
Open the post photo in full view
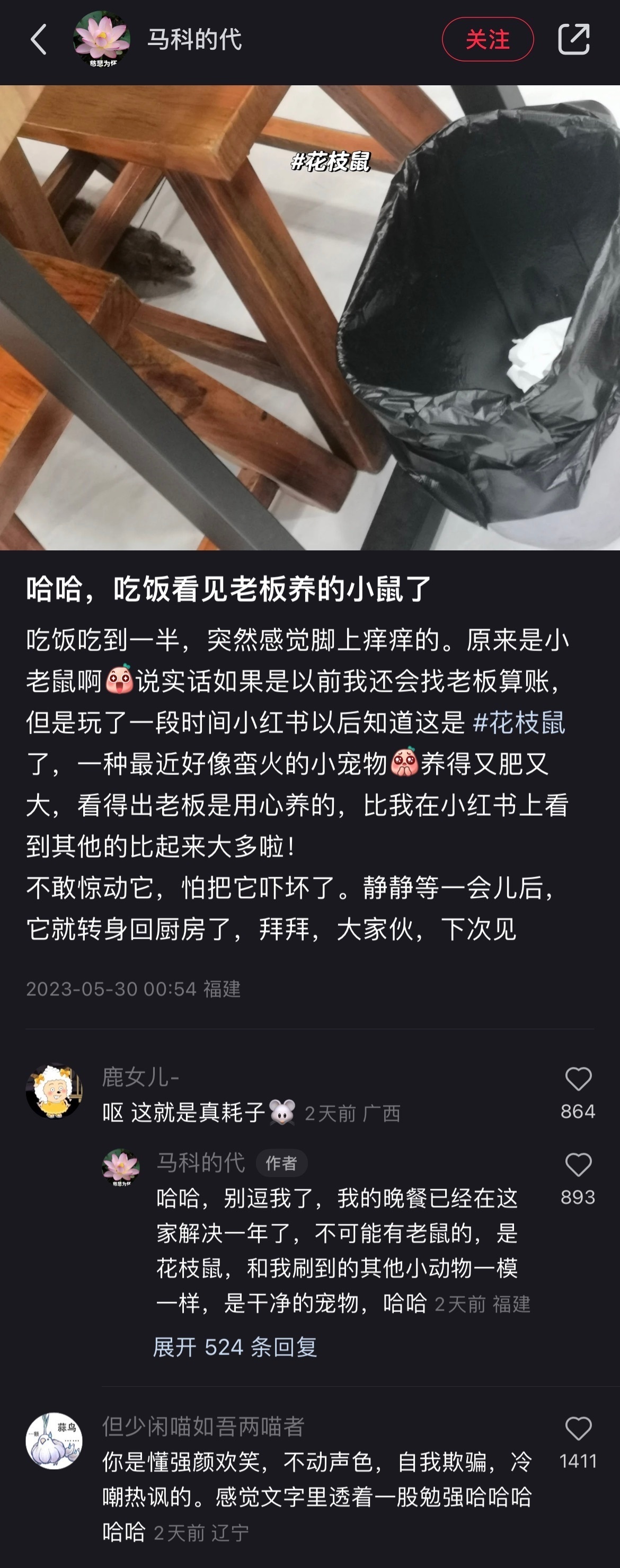310,317
